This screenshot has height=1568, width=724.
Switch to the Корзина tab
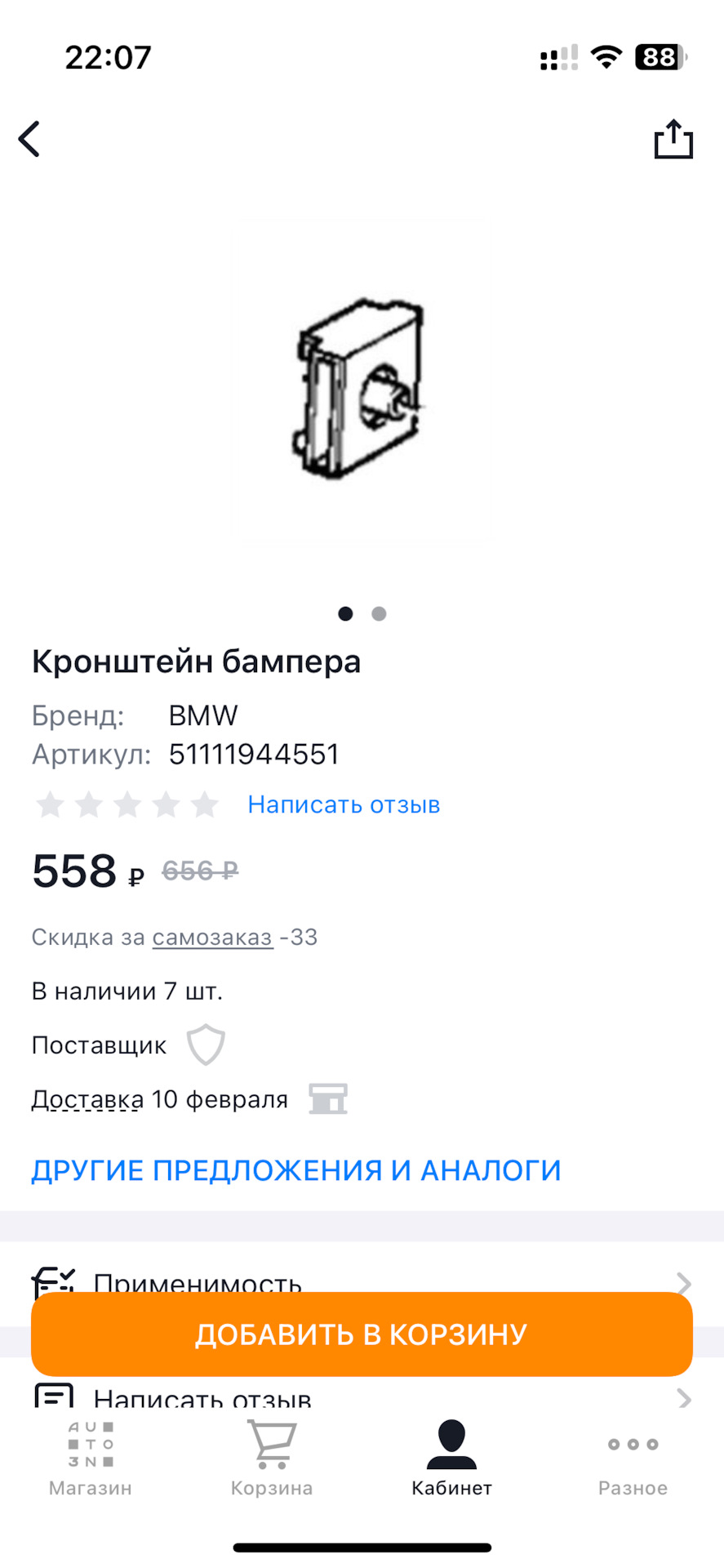pos(272,1459)
